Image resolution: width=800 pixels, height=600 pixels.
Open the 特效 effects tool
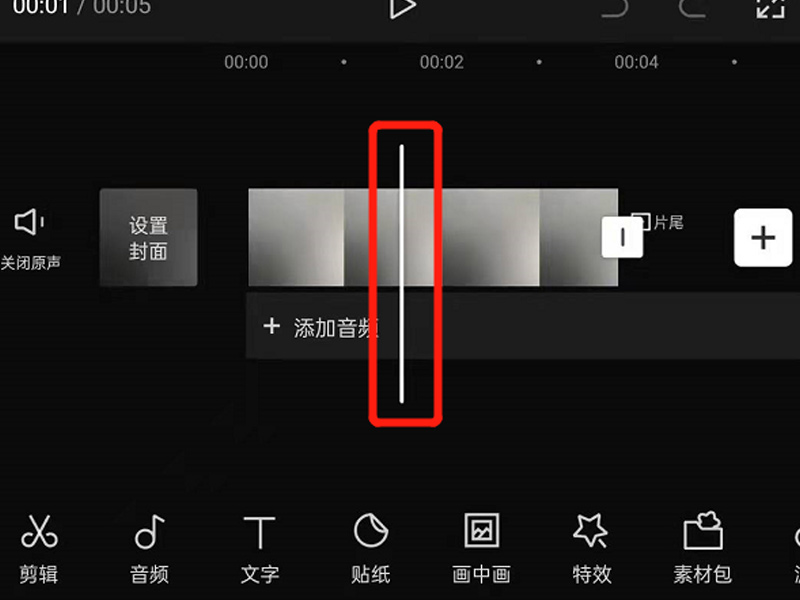point(591,547)
